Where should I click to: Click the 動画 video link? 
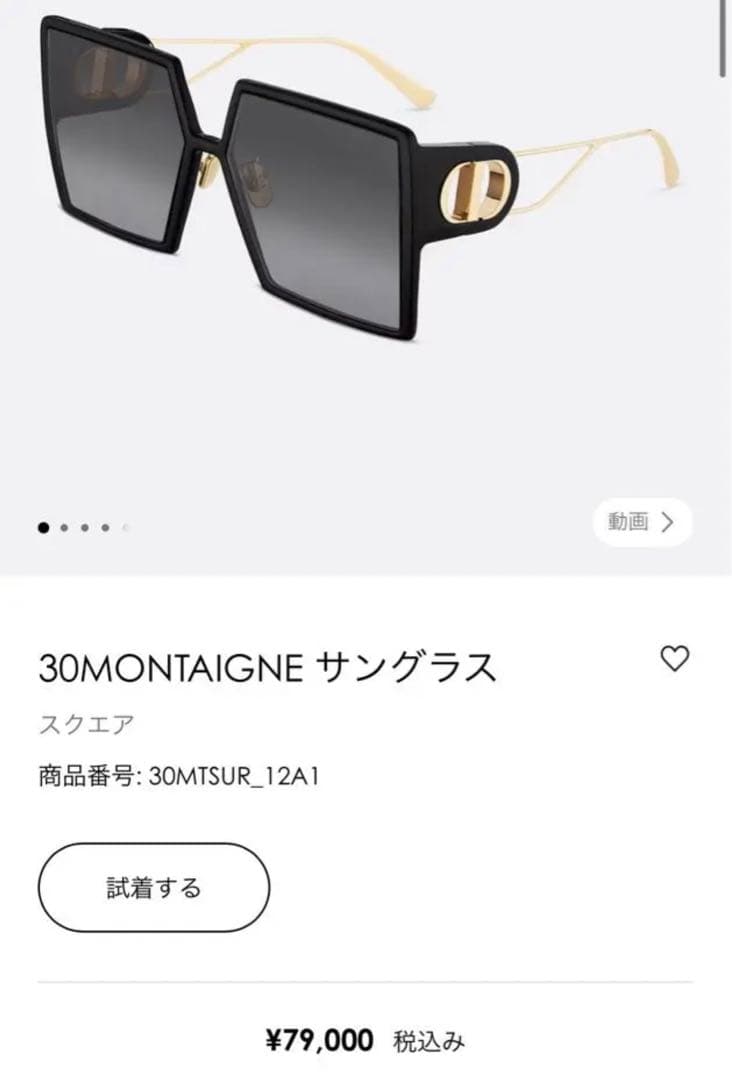[x=628, y=522]
